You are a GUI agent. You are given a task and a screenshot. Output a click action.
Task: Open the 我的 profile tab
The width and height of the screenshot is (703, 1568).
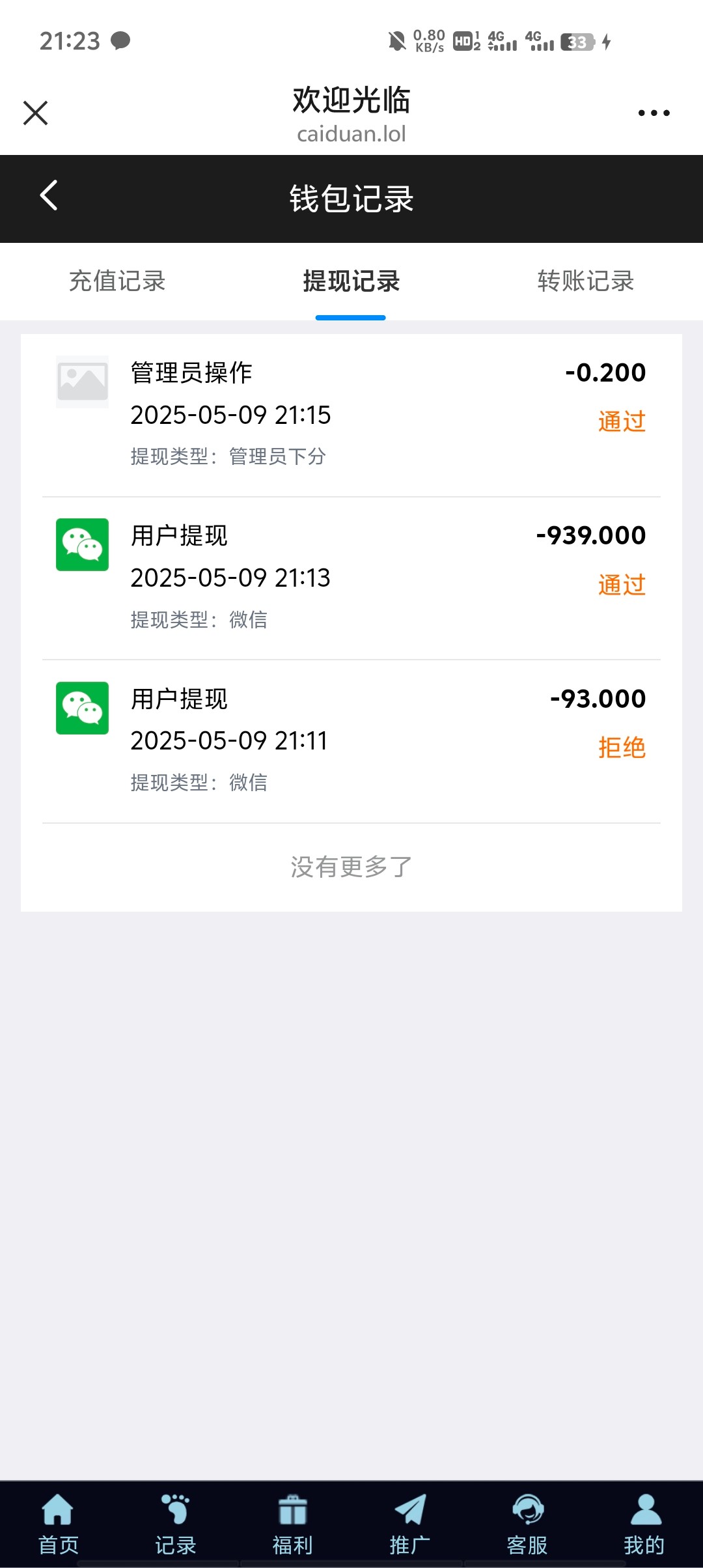pos(644,1524)
